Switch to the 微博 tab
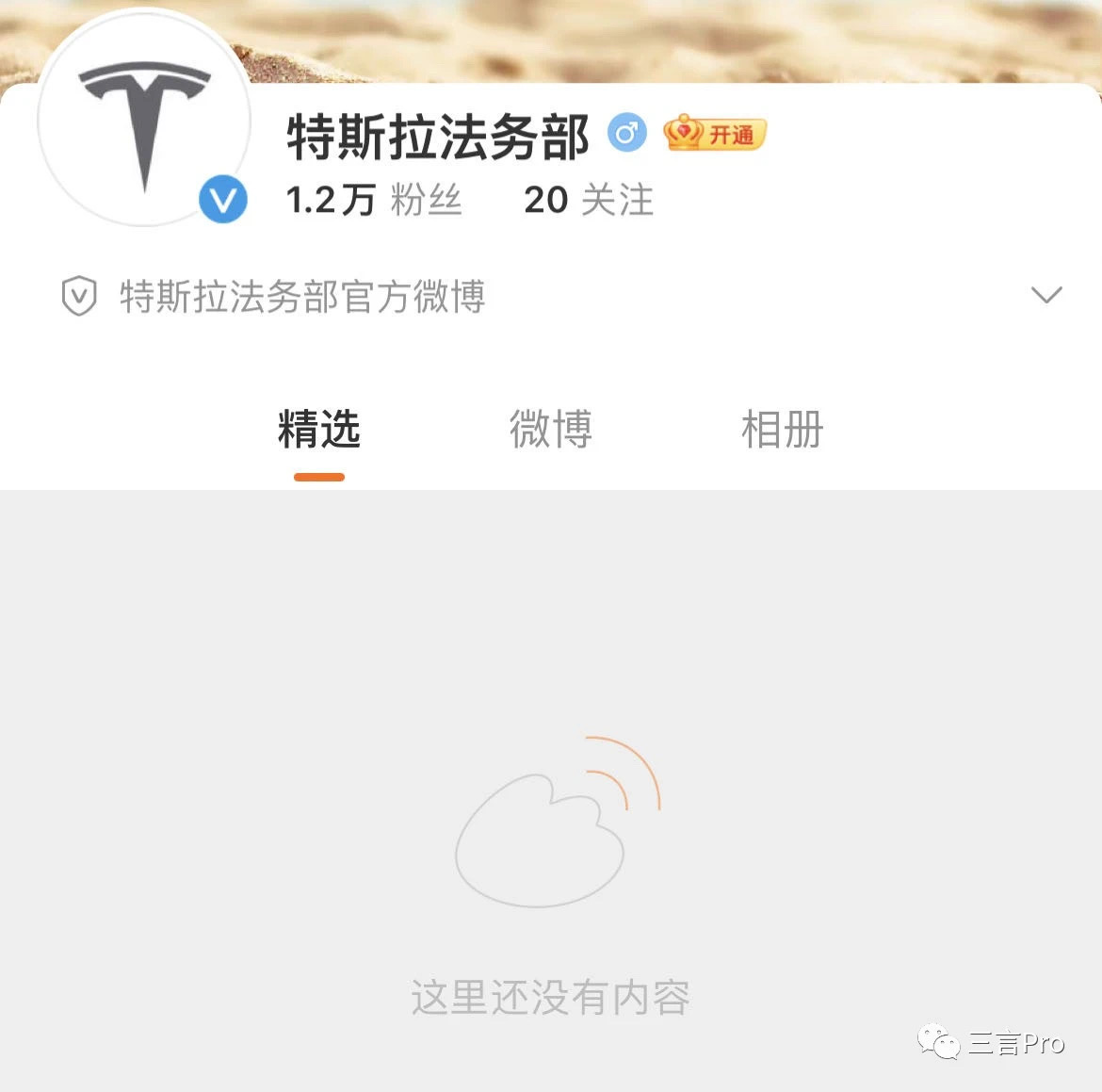 [x=551, y=431]
